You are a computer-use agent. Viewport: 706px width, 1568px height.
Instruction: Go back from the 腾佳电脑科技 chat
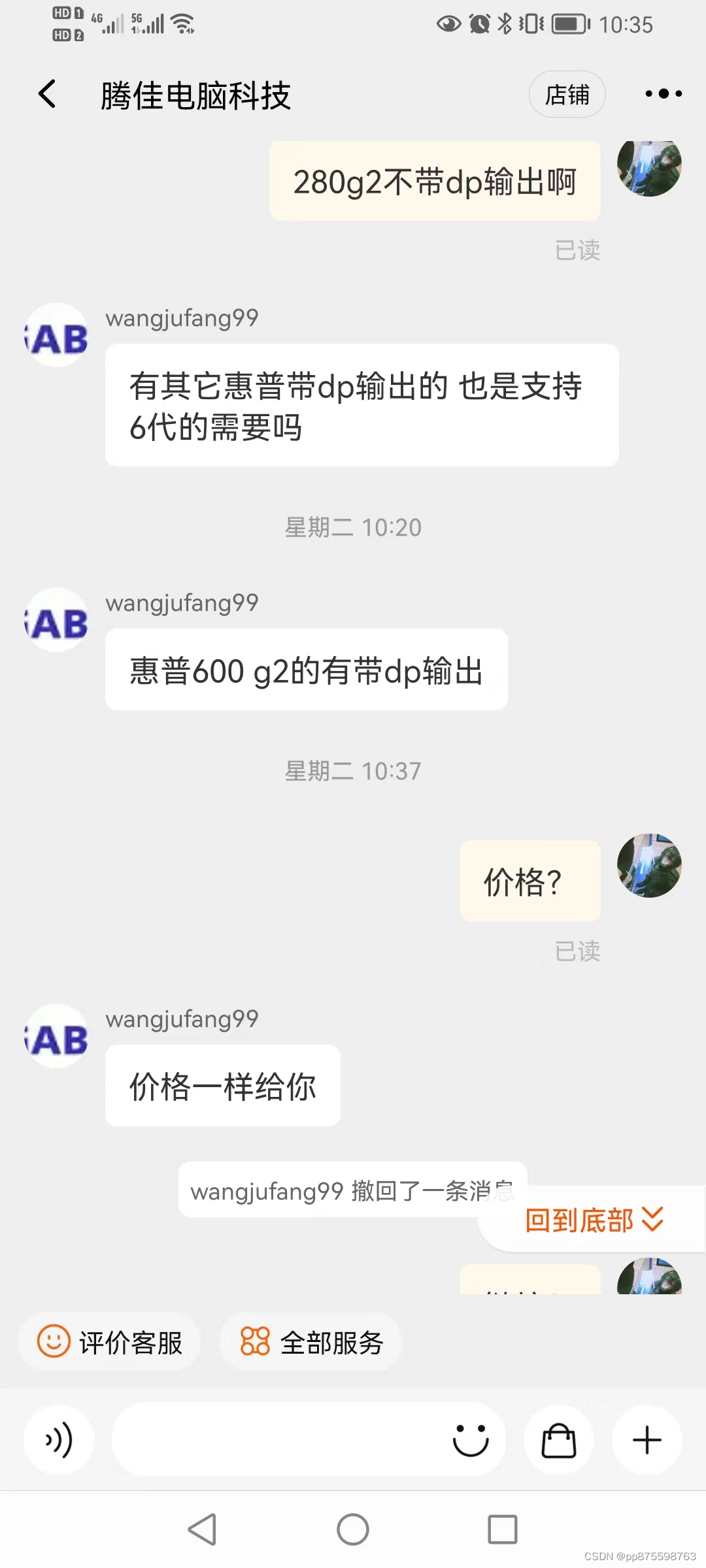[x=47, y=94]
